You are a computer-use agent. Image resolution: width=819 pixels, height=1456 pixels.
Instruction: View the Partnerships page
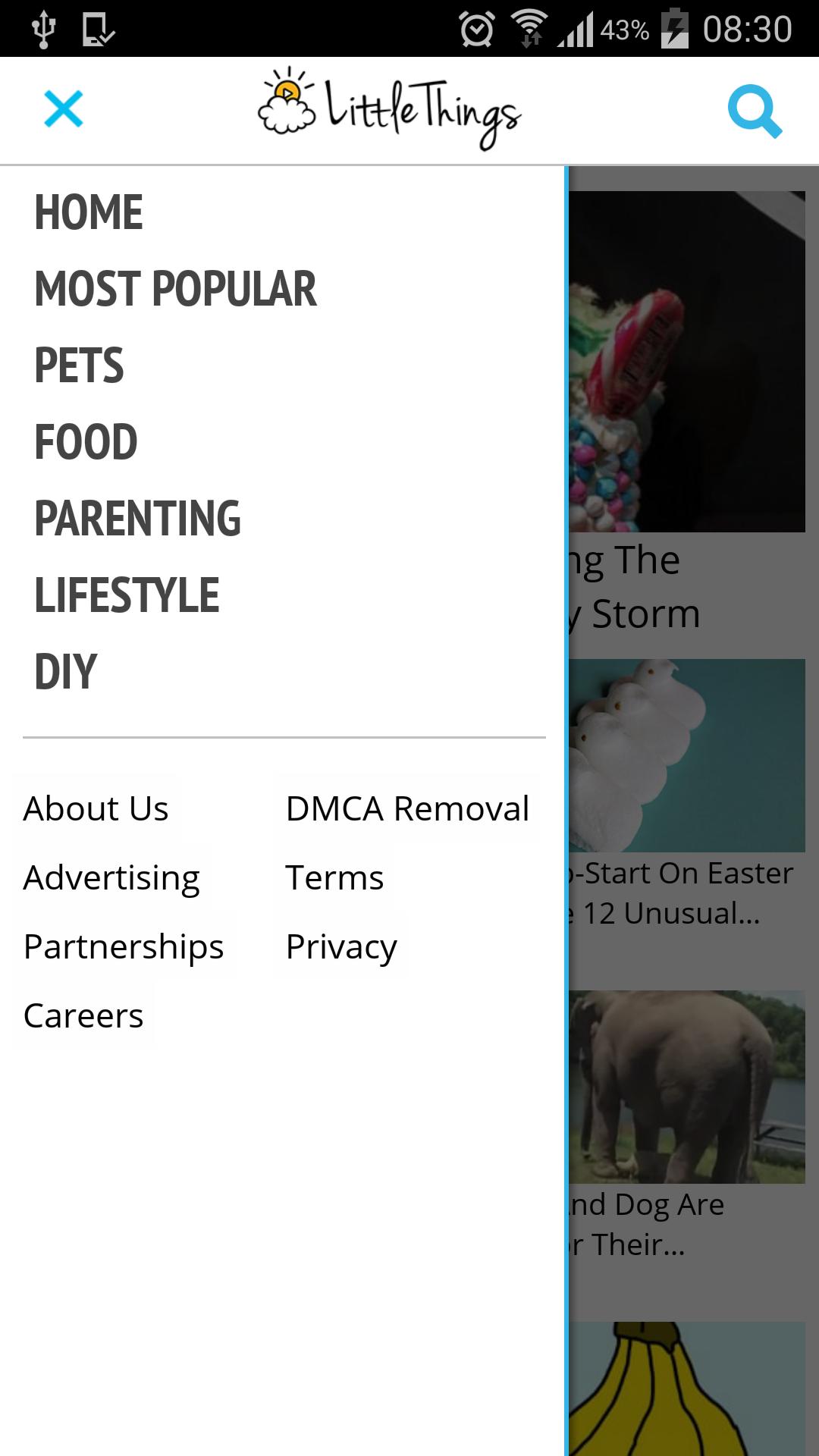[x=124, y=946]
